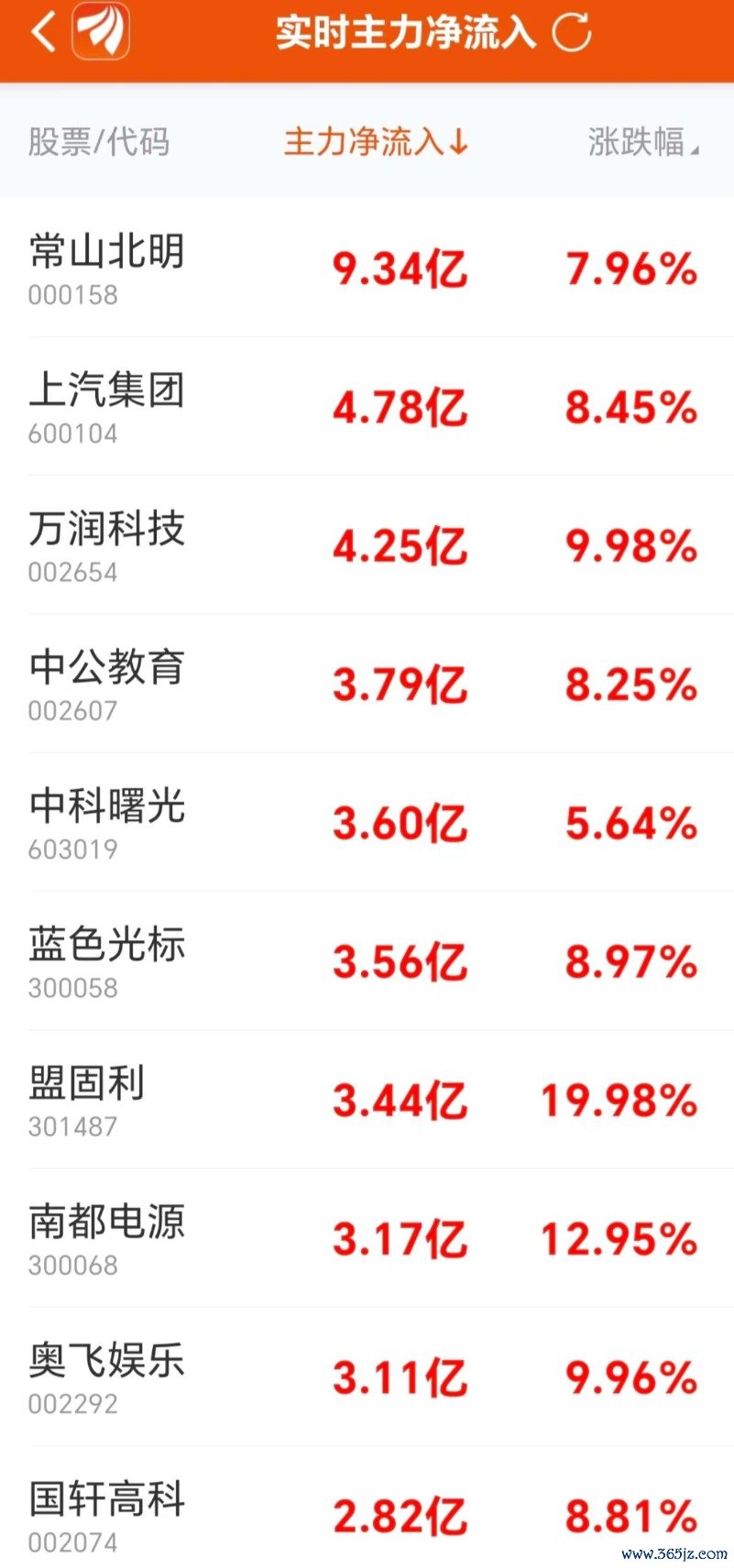The image size is (734, 1568).
Task: View details for 万润科技
Action: (x=367, y=544)
